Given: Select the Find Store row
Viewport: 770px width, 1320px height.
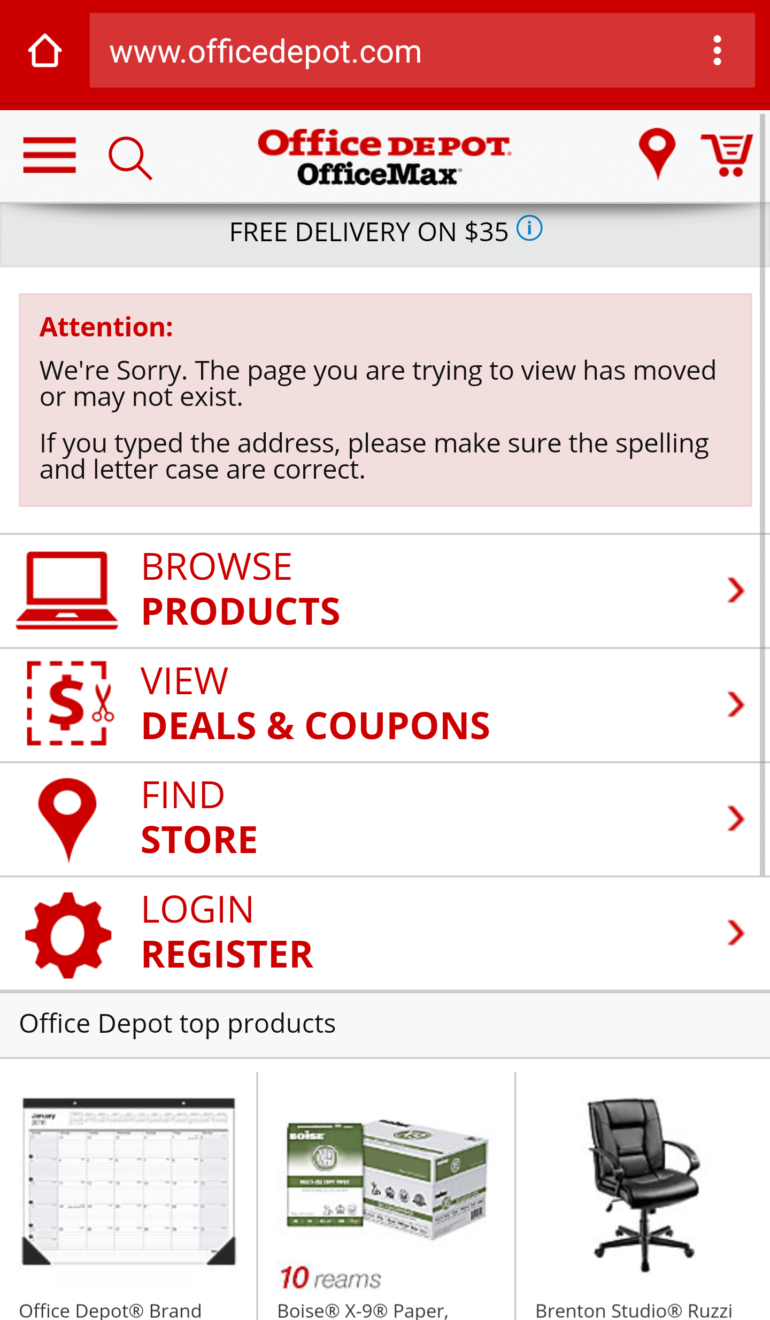Looking at the screenshot, I should click(385, 819).
